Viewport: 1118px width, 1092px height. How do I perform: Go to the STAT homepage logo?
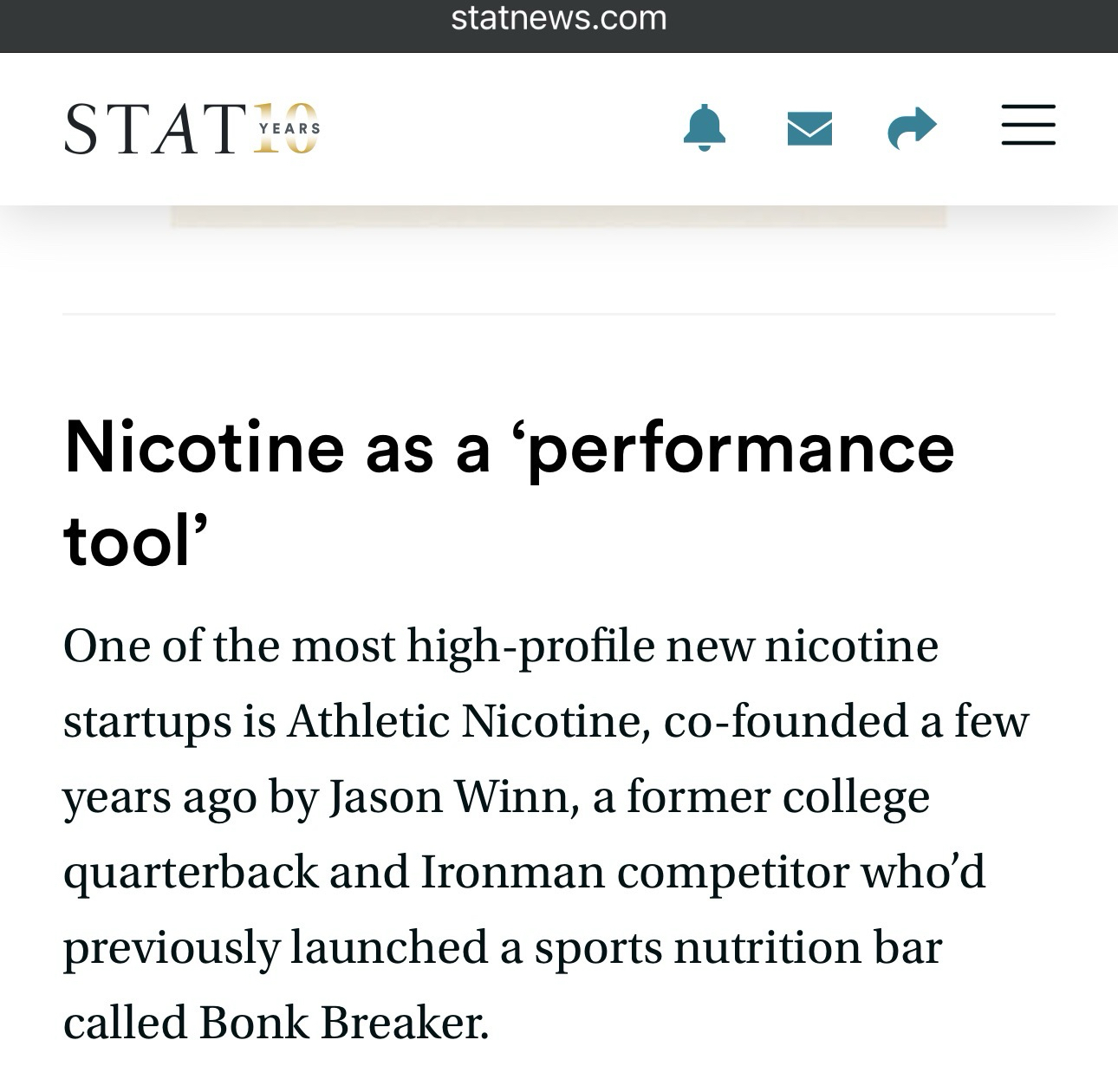pos(192,129)
